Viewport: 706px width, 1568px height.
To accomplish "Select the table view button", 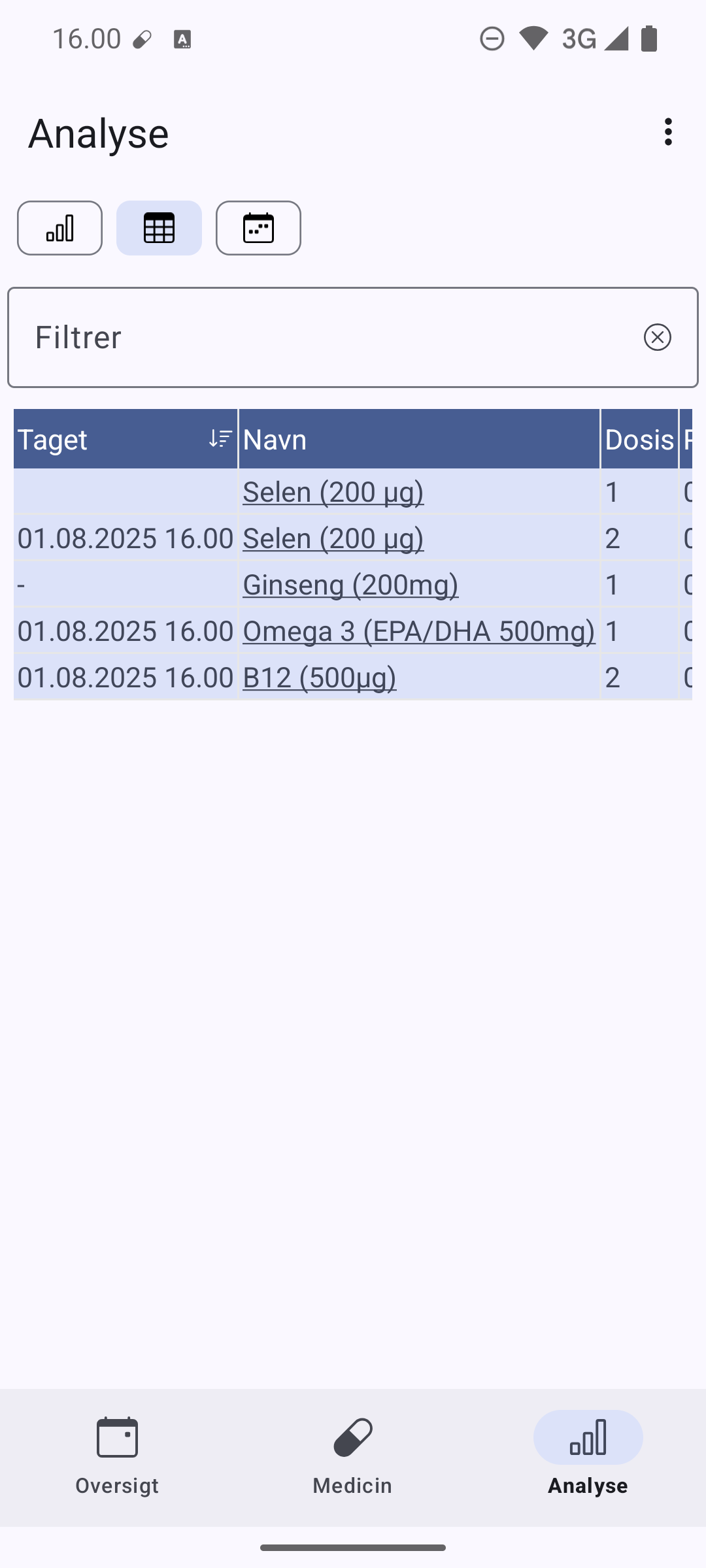I will [x=159, y=228].
